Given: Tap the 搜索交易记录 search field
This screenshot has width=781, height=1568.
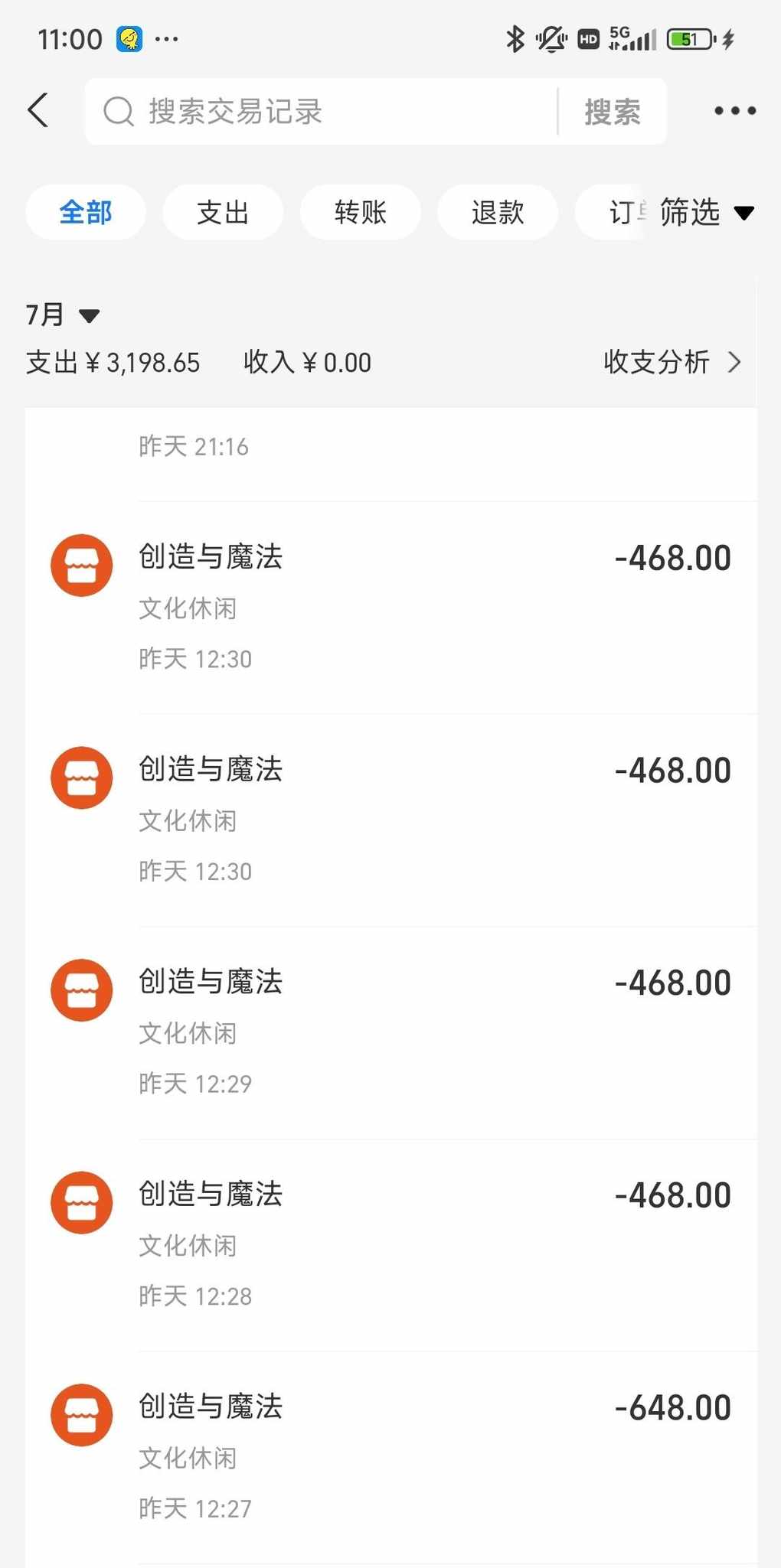Looking at the screenshot, I should 322,112.
